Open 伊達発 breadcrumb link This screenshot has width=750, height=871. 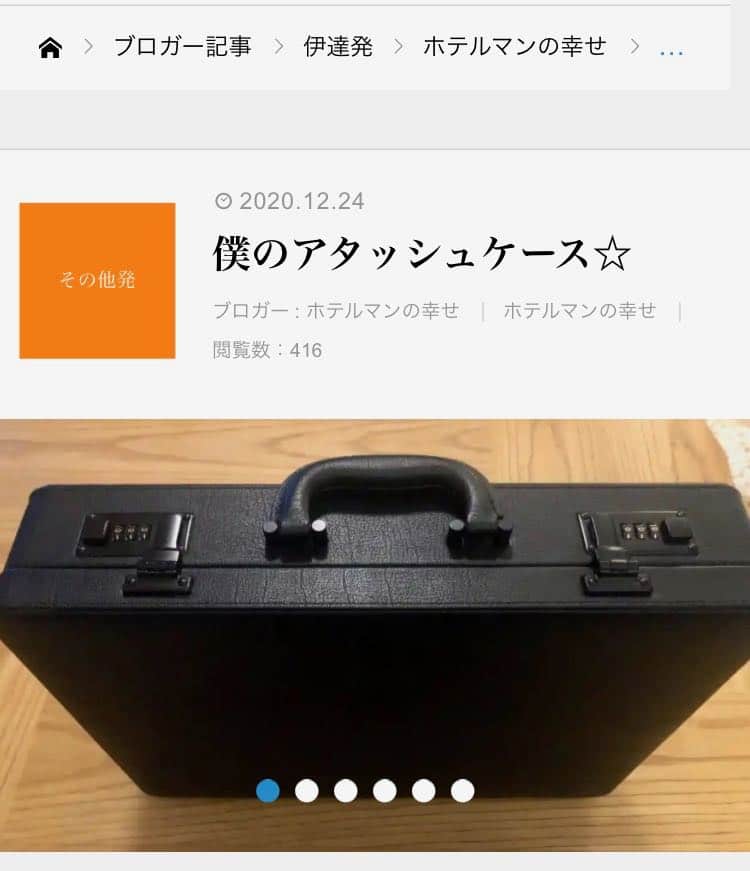pyautogui.click(x=338, y=46)
